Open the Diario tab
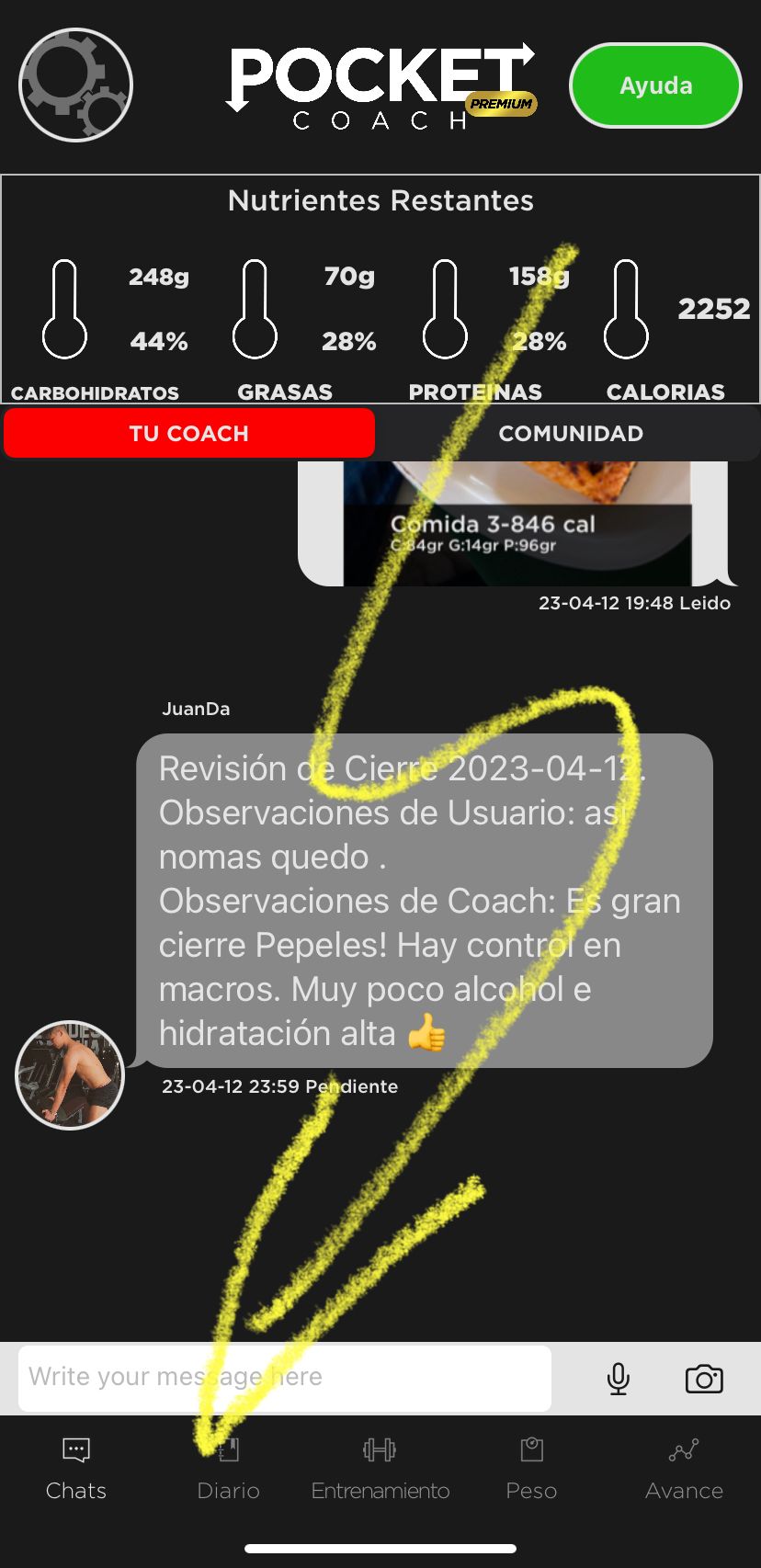761x1568 pixels. (x=228, y=1469)
